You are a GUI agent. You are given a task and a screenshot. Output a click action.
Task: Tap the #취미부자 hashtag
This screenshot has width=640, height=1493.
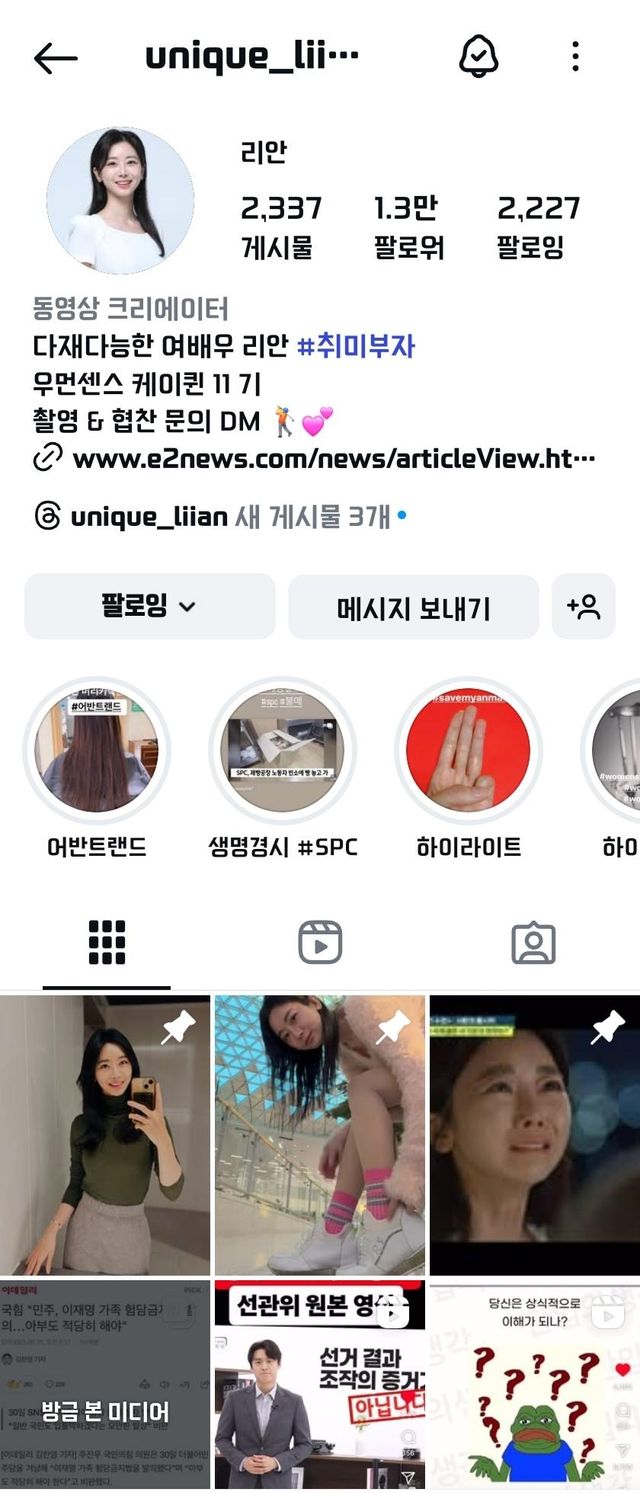point(356,347)
